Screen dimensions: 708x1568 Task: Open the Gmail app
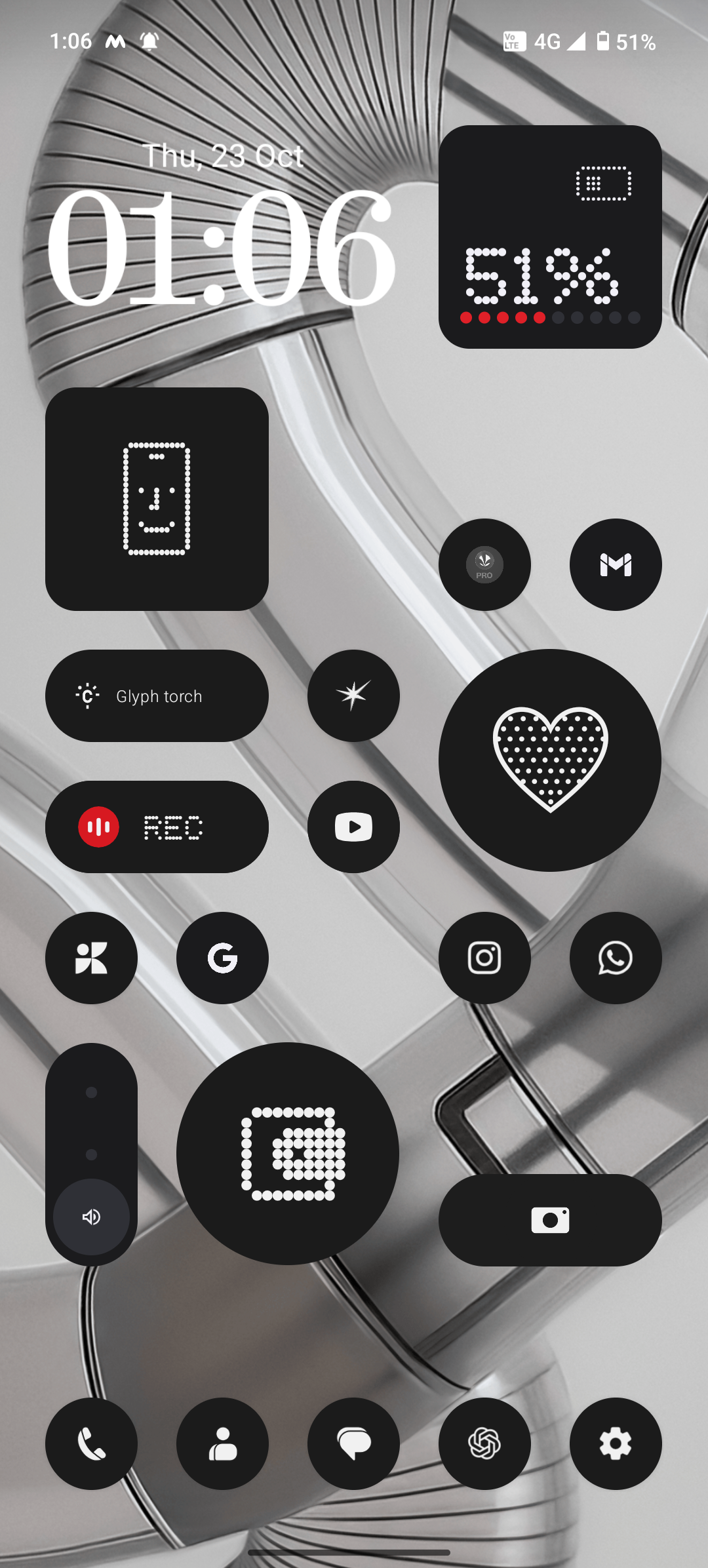616,564
